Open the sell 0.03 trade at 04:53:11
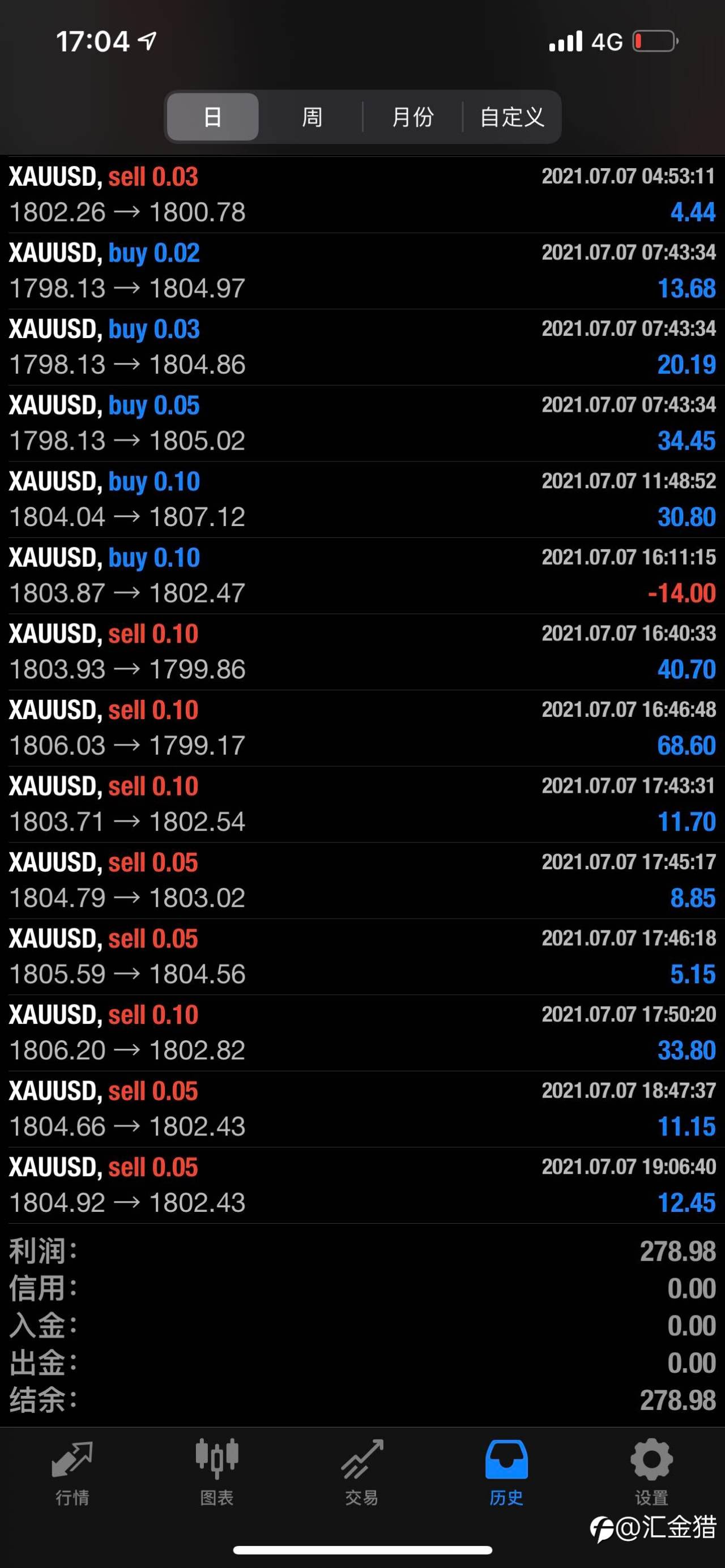The image size is (725, 1568). click(x=362, y=195)
